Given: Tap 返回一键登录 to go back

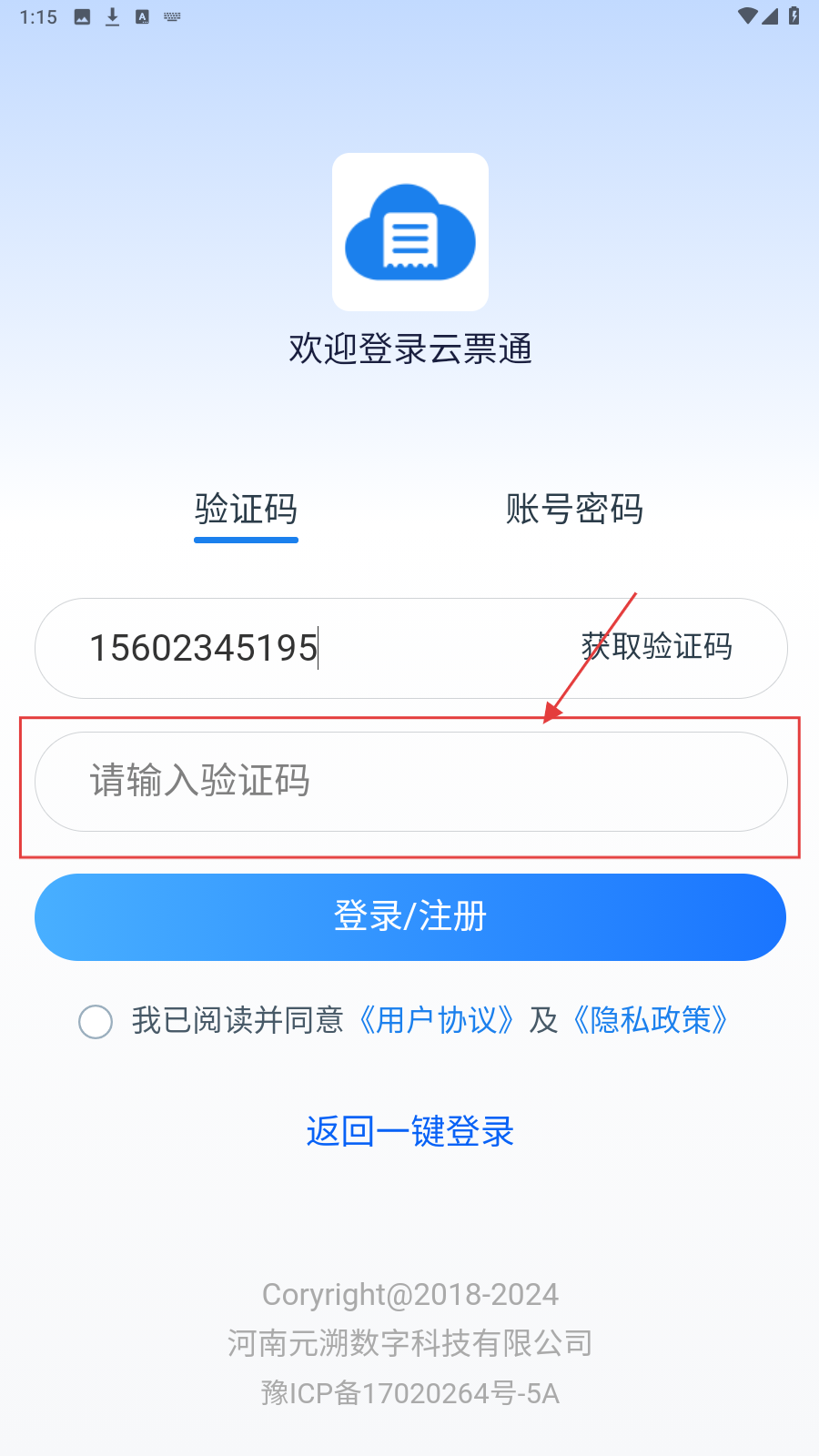Looking at the screenshot, I should click(410, 1131).
